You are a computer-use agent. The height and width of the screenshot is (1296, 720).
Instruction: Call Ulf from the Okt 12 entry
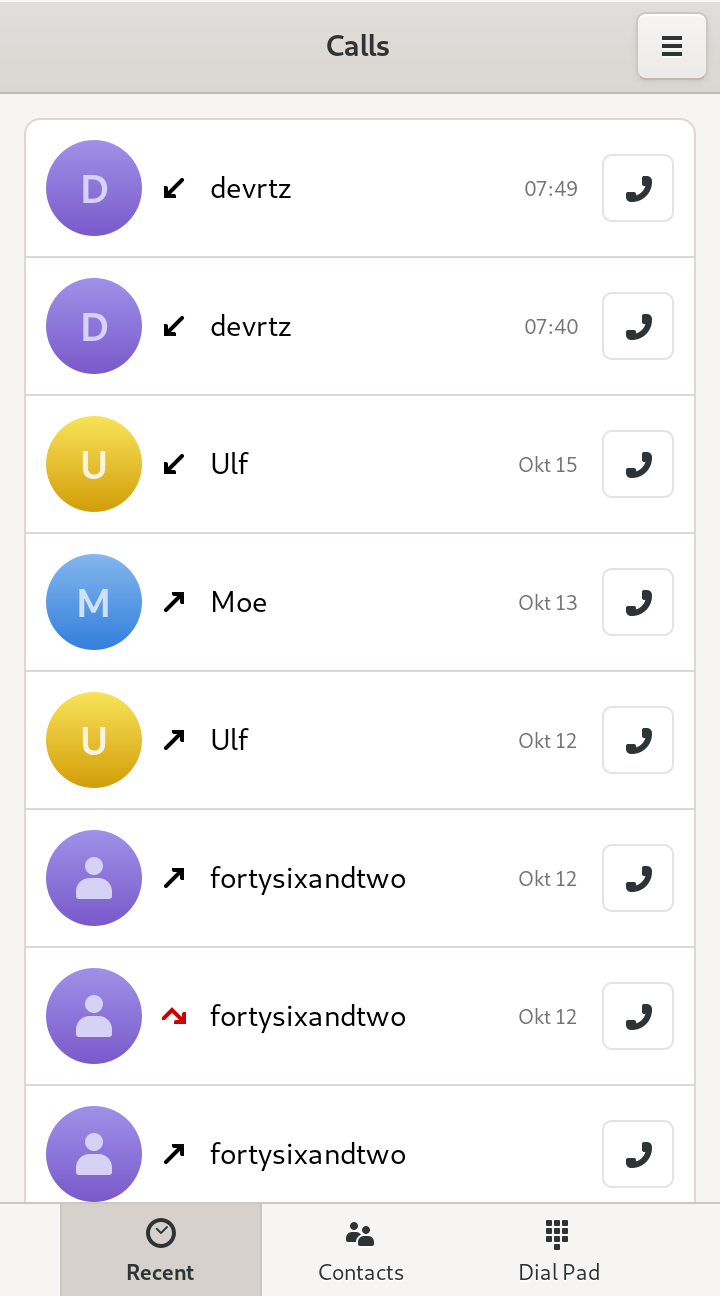(x=638, y=740)
